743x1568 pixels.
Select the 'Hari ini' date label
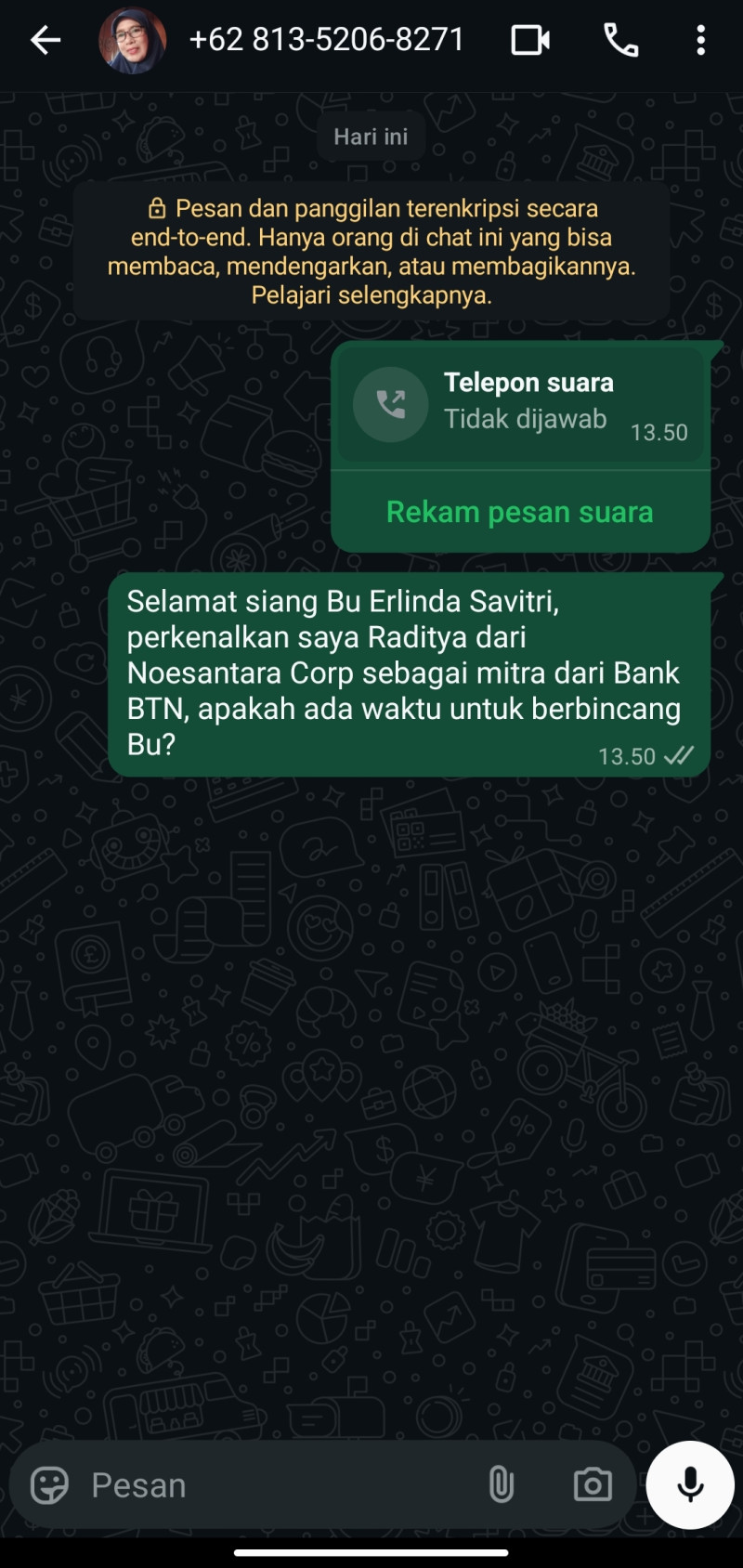click(x=371, y=136)
